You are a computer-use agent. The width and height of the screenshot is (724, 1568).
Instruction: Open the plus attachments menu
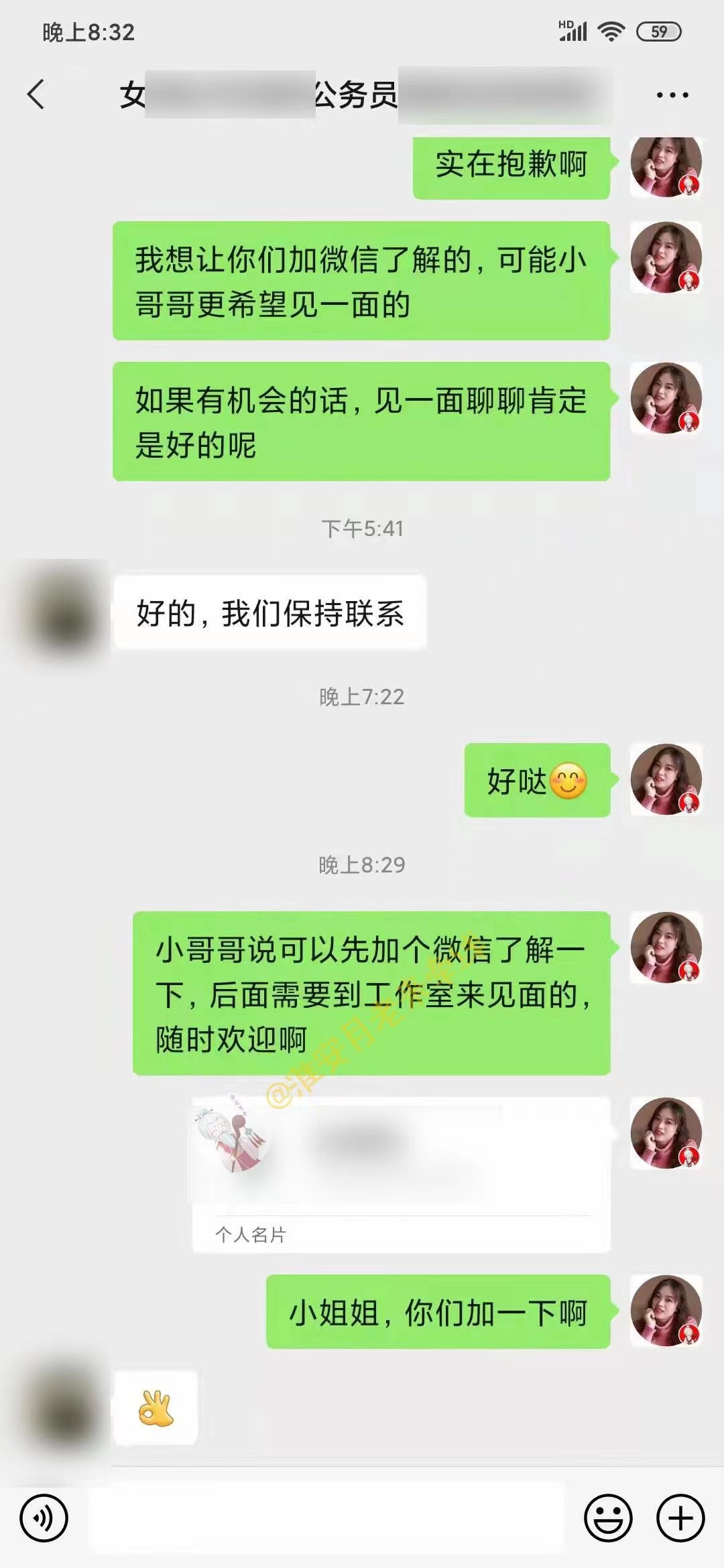(680, 1518)
